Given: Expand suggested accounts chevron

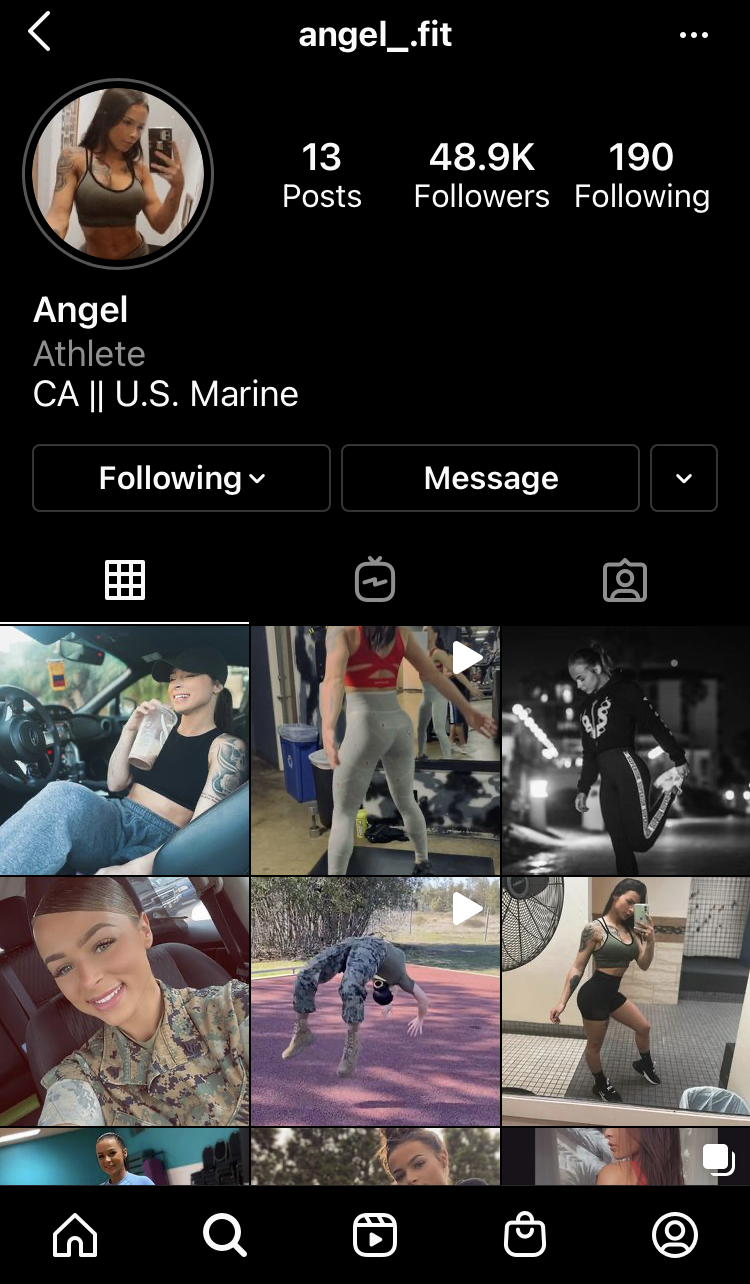Looking at the screenshot, I should 684,478.
